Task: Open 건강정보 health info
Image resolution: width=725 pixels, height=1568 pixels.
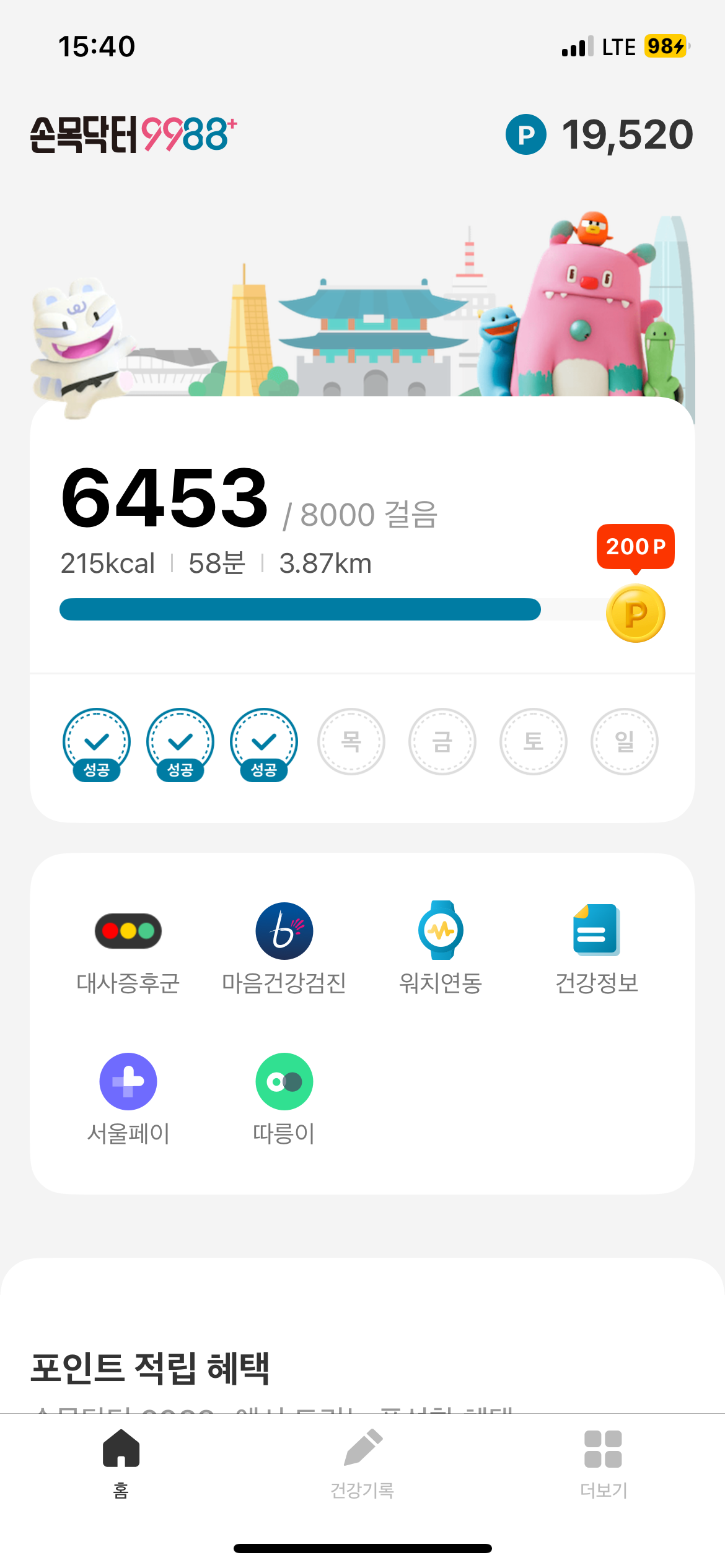Action: pos(596,947)
